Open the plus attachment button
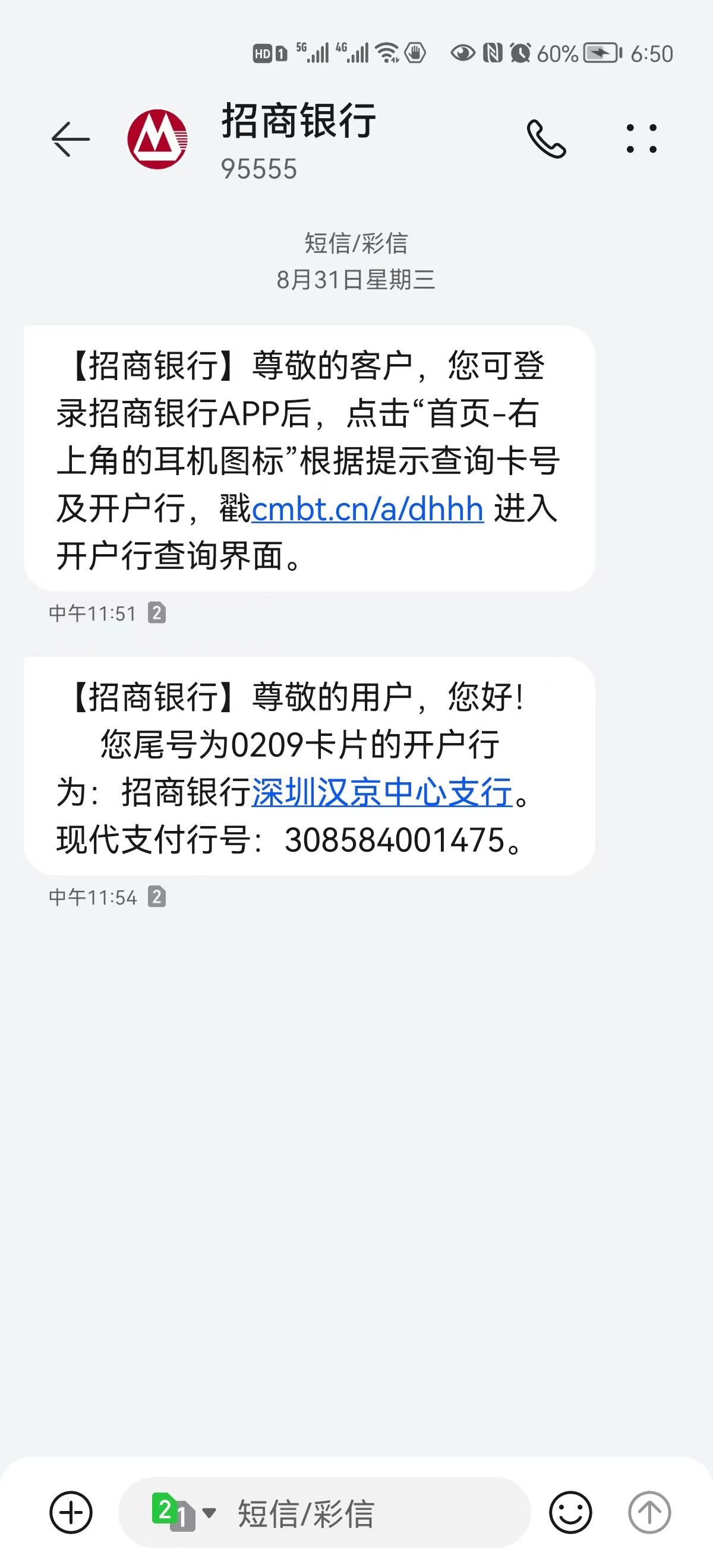This screenshot has width=713, height=1568. (x=71, y=1512)
